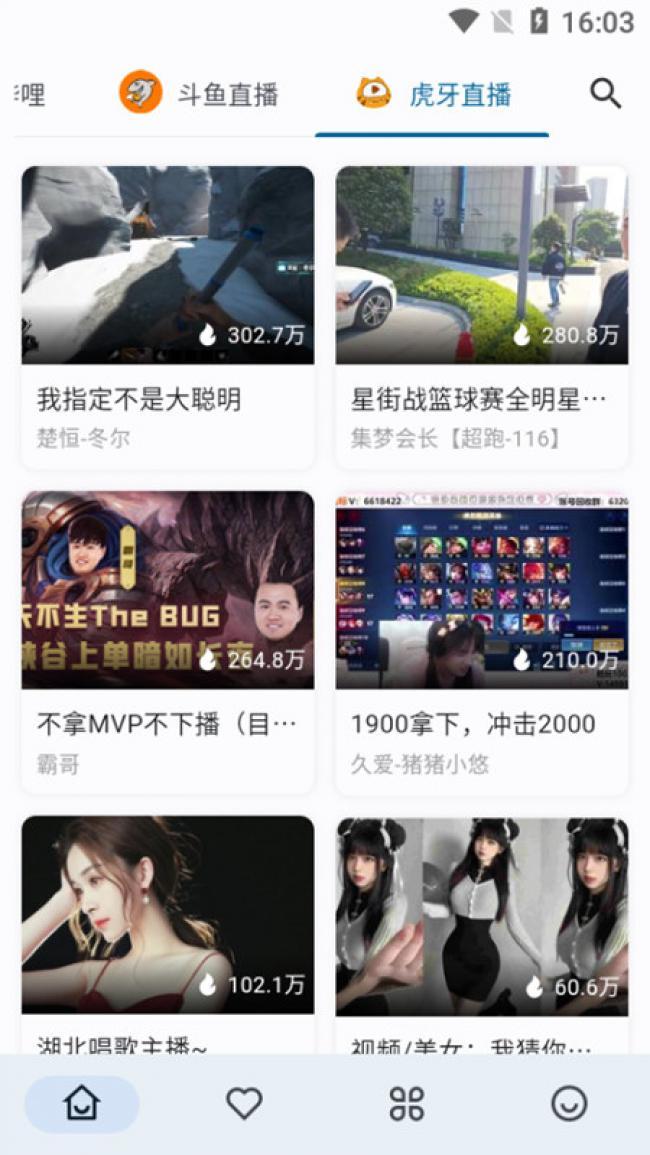
Task: Open the stream 我指定不是大聪明
Action: coord(168,317)
